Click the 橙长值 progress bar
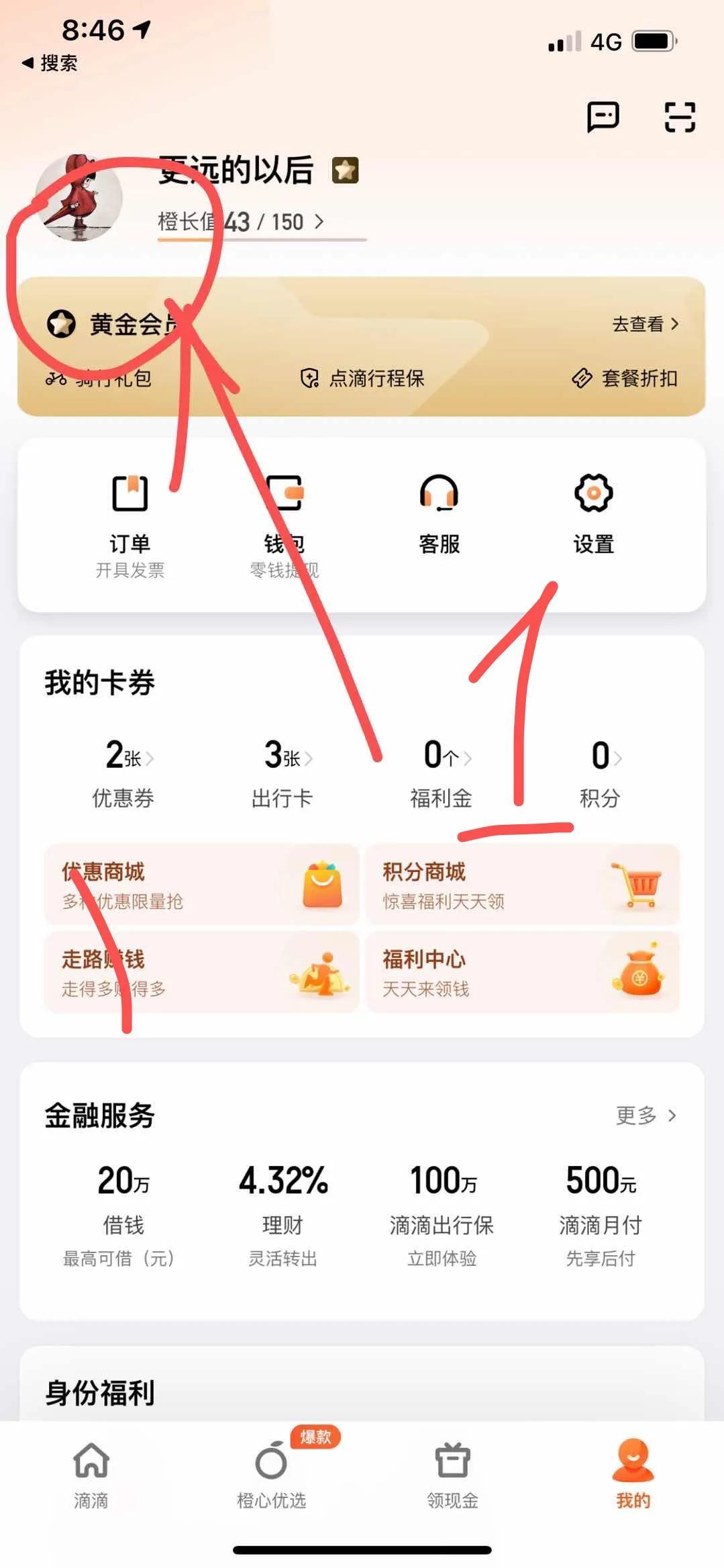 click(x=262, y=239)
